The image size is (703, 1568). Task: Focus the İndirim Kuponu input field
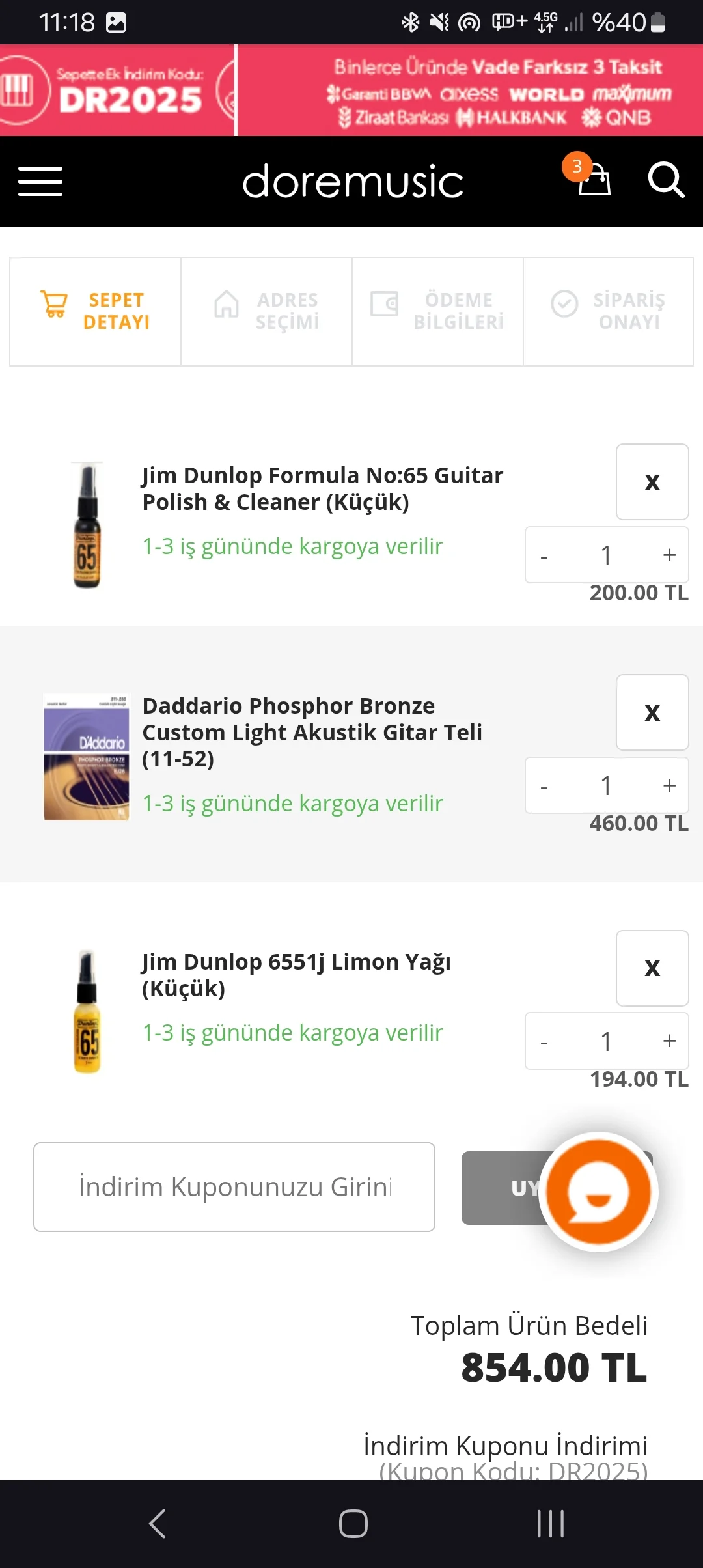[234, 1187]
